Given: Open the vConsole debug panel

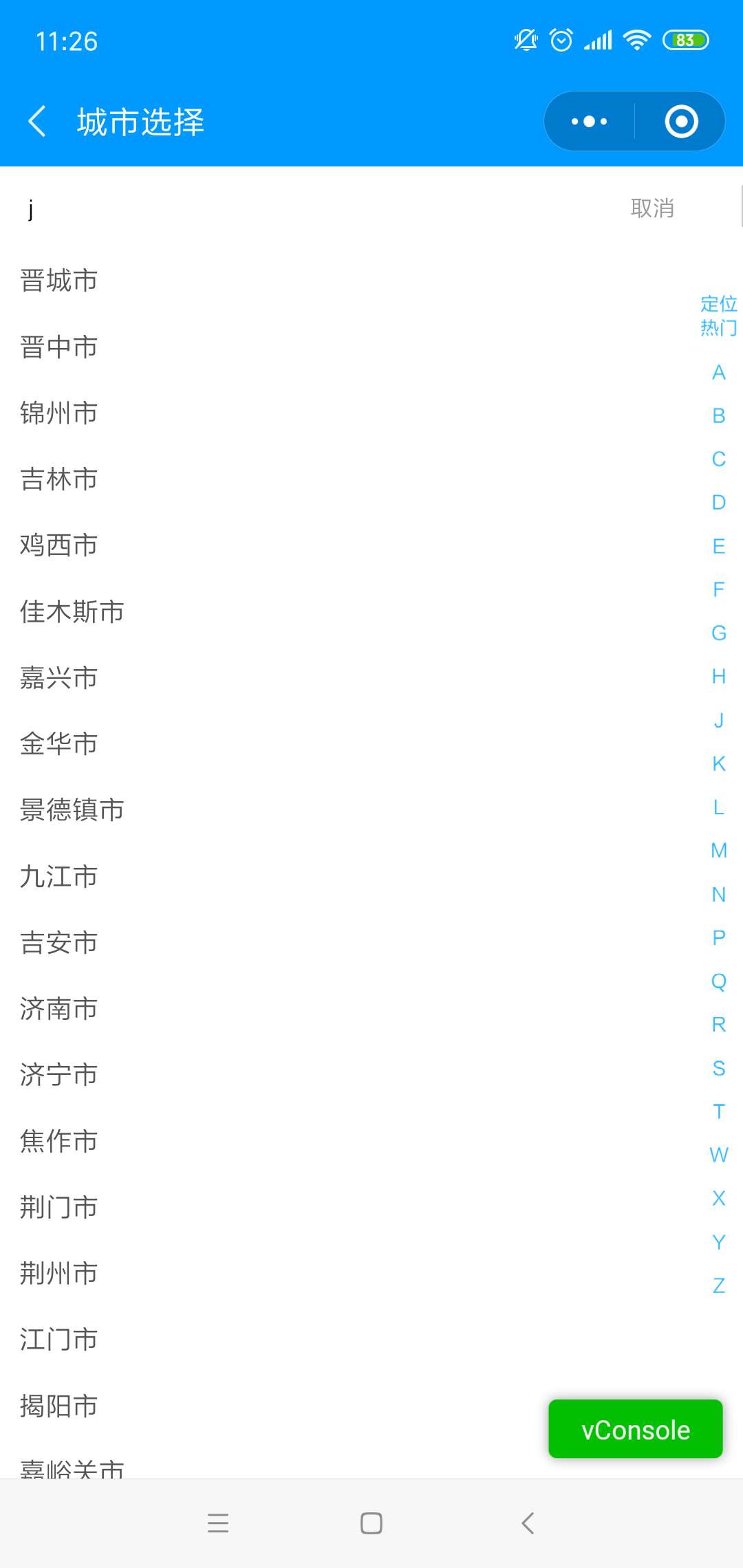Looking at the screenshot, I should click(x=635, y=1430).
